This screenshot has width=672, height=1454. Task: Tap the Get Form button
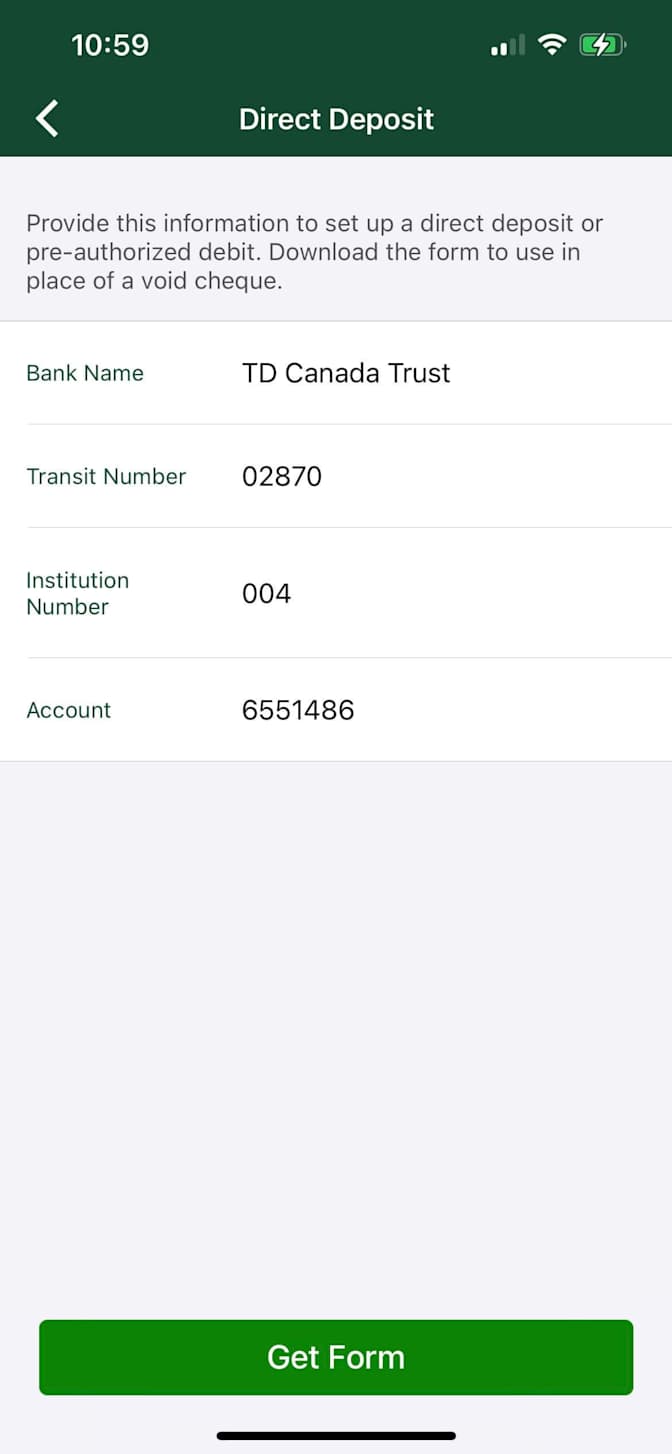(336, 1357)
